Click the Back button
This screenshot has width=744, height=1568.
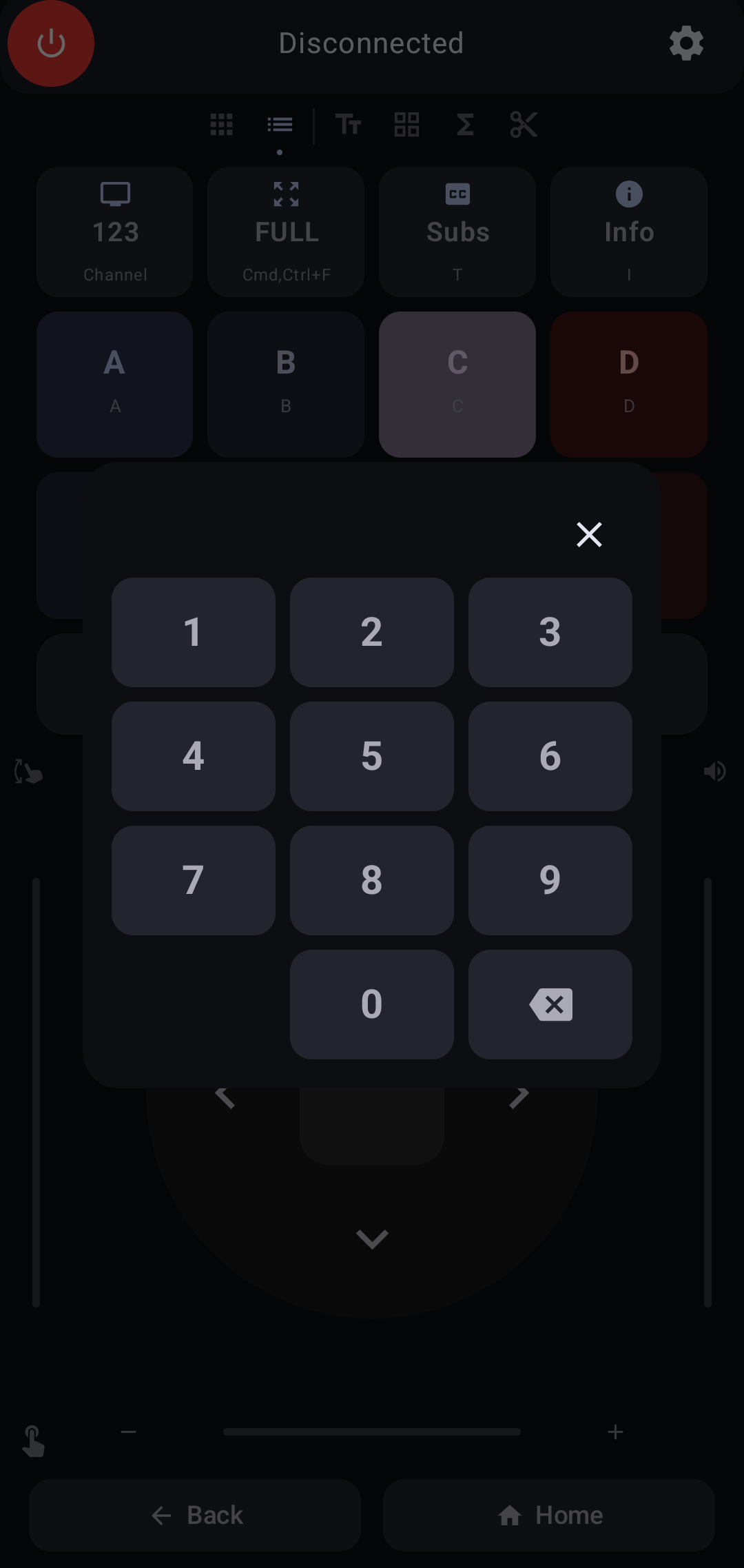pos(195,1514)
